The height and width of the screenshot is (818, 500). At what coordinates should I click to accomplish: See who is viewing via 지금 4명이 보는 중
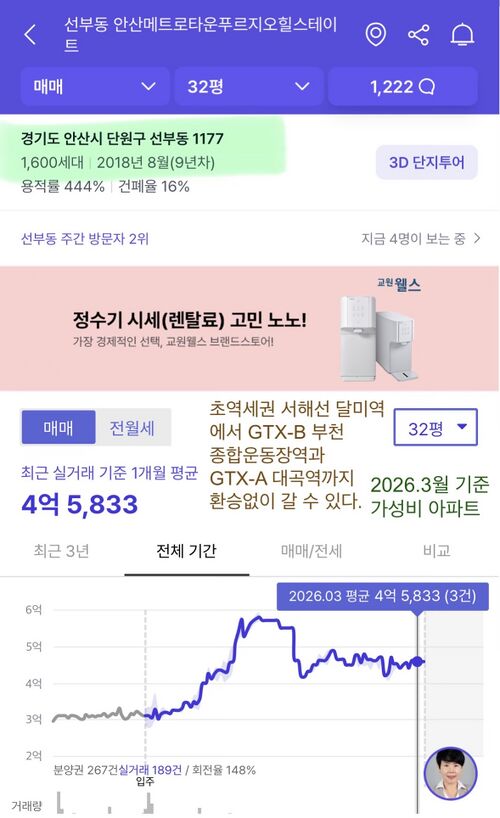(x=421, y=239)
